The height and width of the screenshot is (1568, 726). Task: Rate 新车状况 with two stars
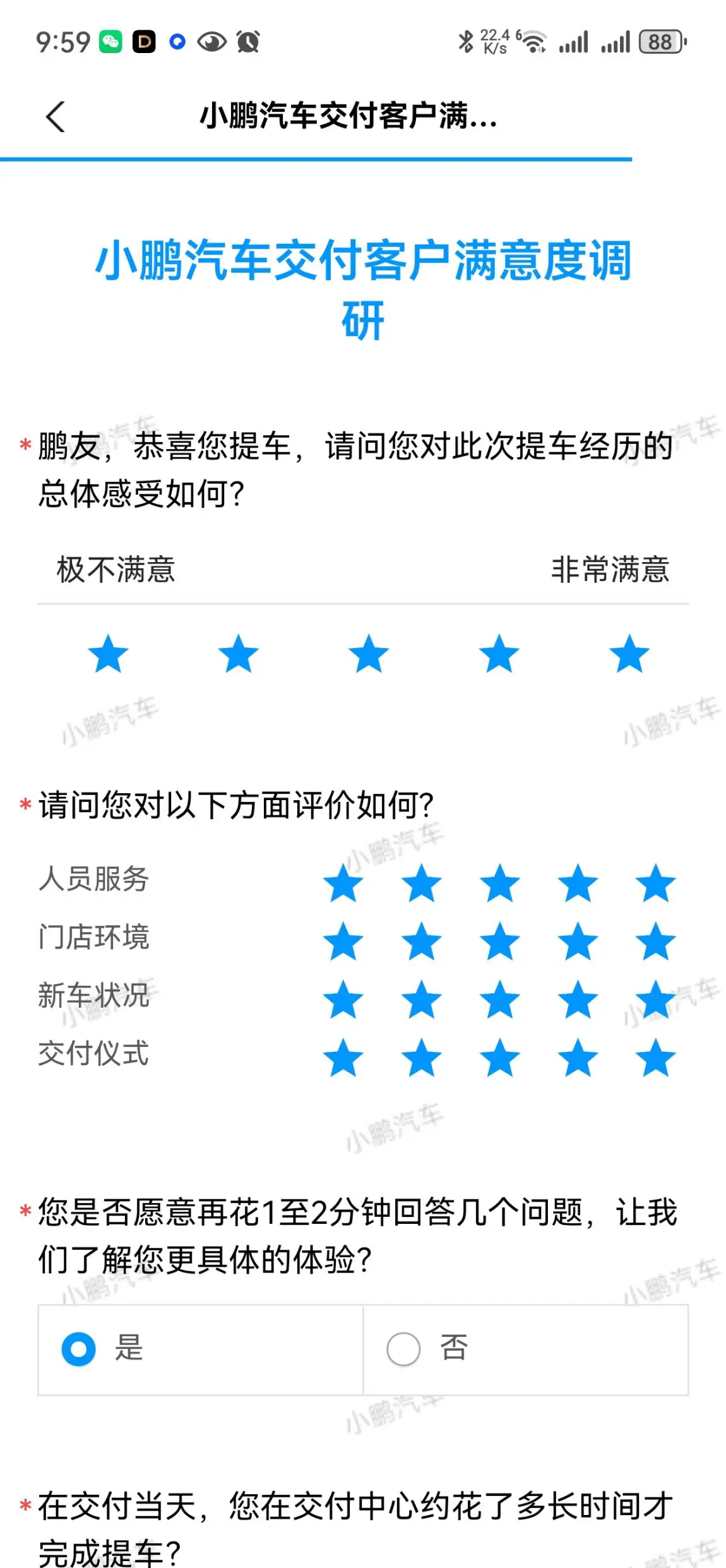click(x=422, y=1000)
